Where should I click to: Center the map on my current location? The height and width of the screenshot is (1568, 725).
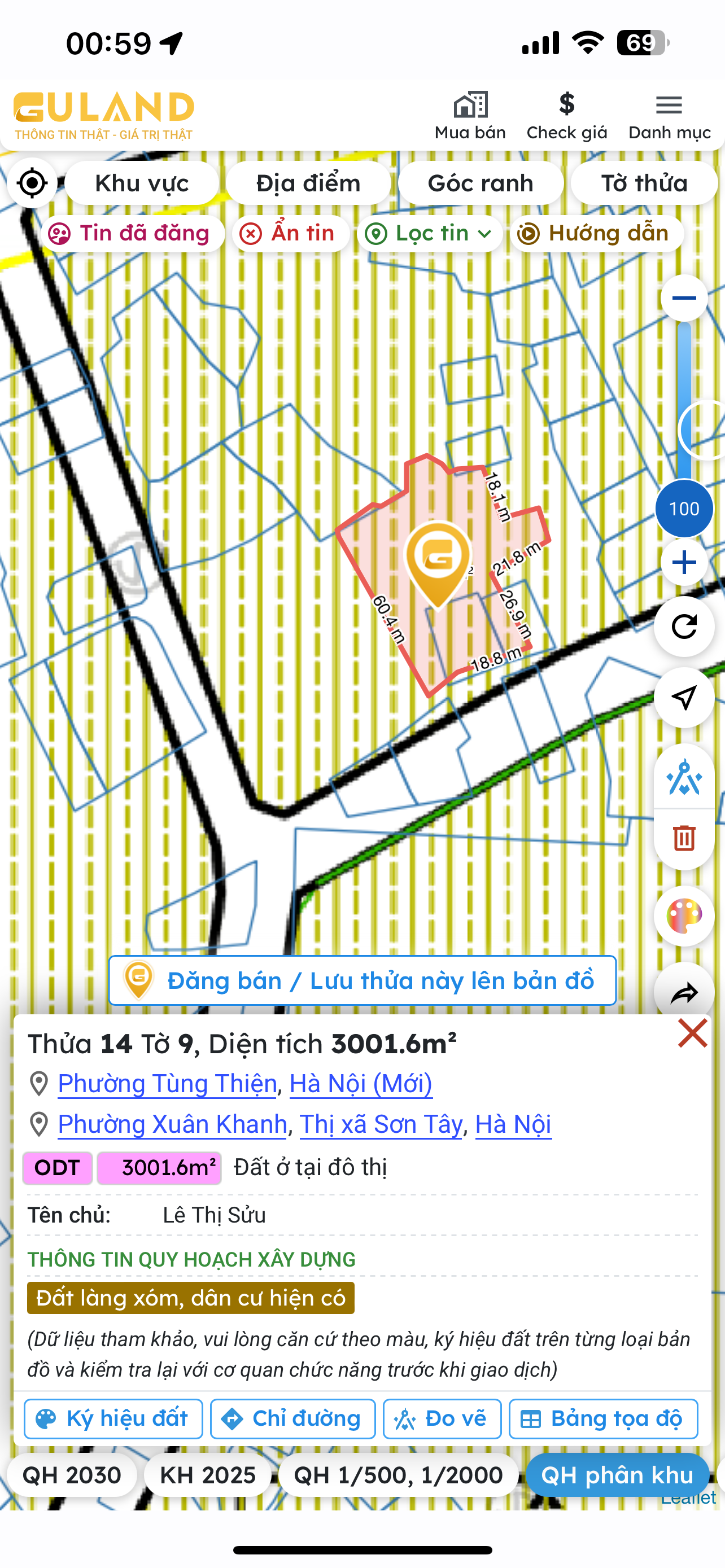32,183
